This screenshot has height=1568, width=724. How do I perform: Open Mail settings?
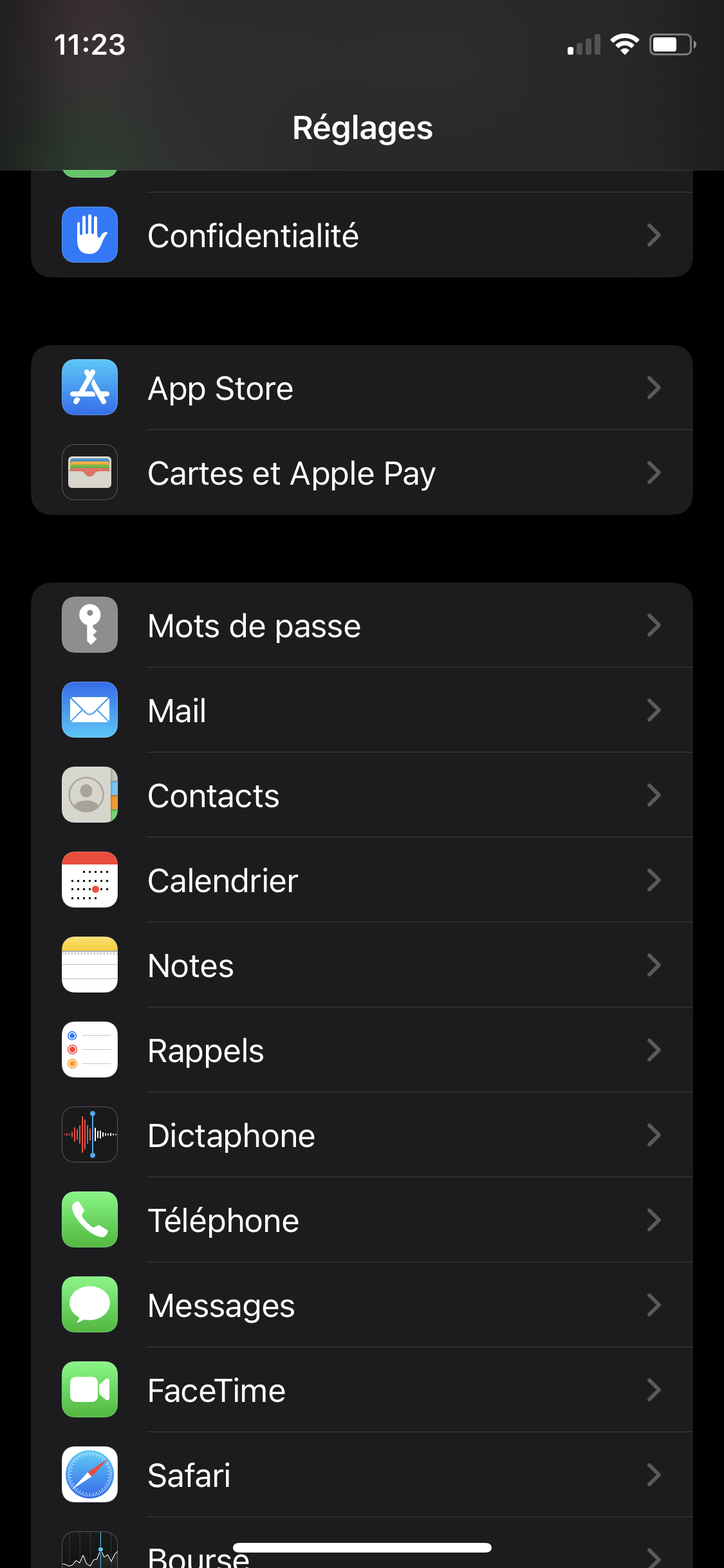(x=362, y=710)
